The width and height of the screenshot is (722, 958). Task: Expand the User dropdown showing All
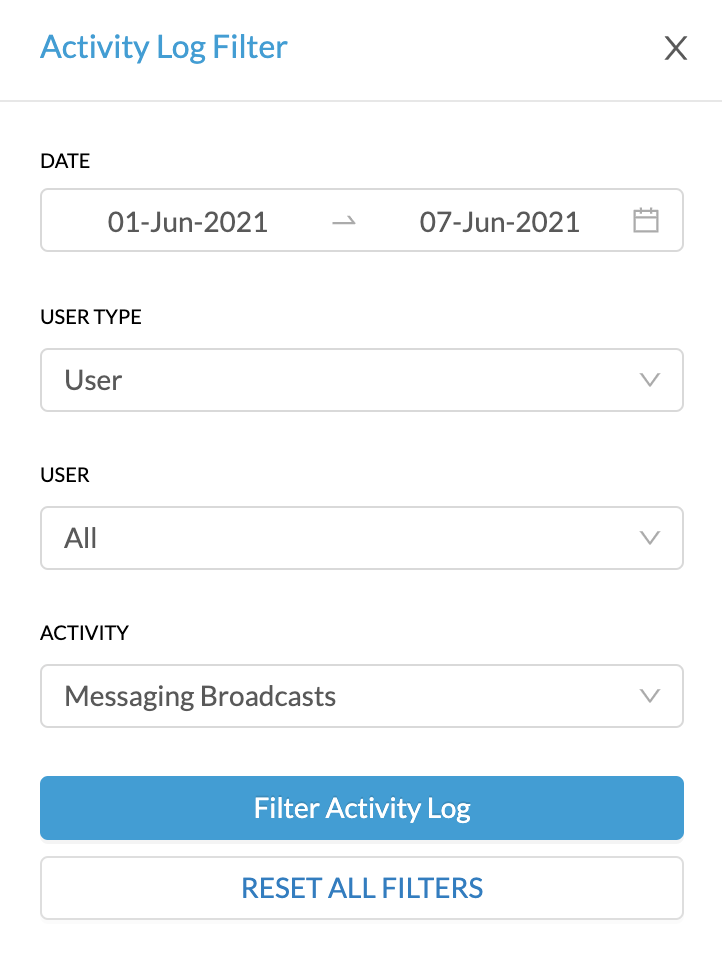[361, 538]
